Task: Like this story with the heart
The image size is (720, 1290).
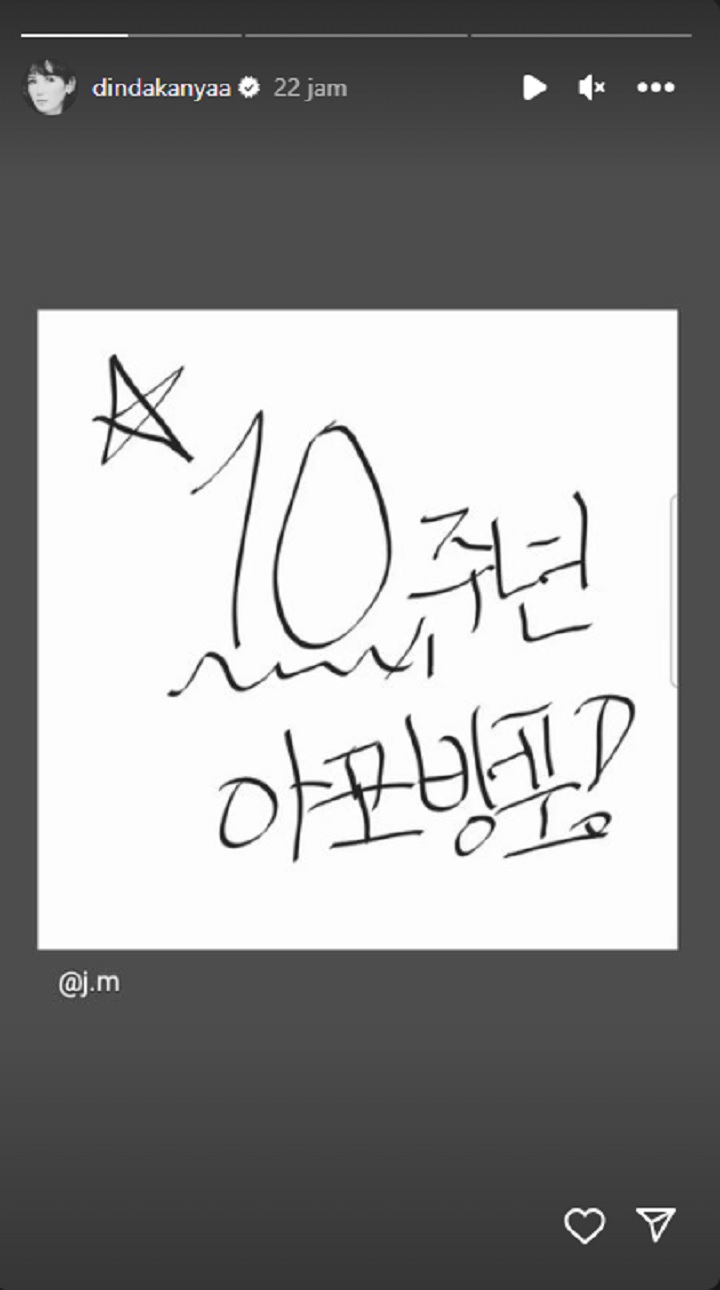Action: point(584,1225)
